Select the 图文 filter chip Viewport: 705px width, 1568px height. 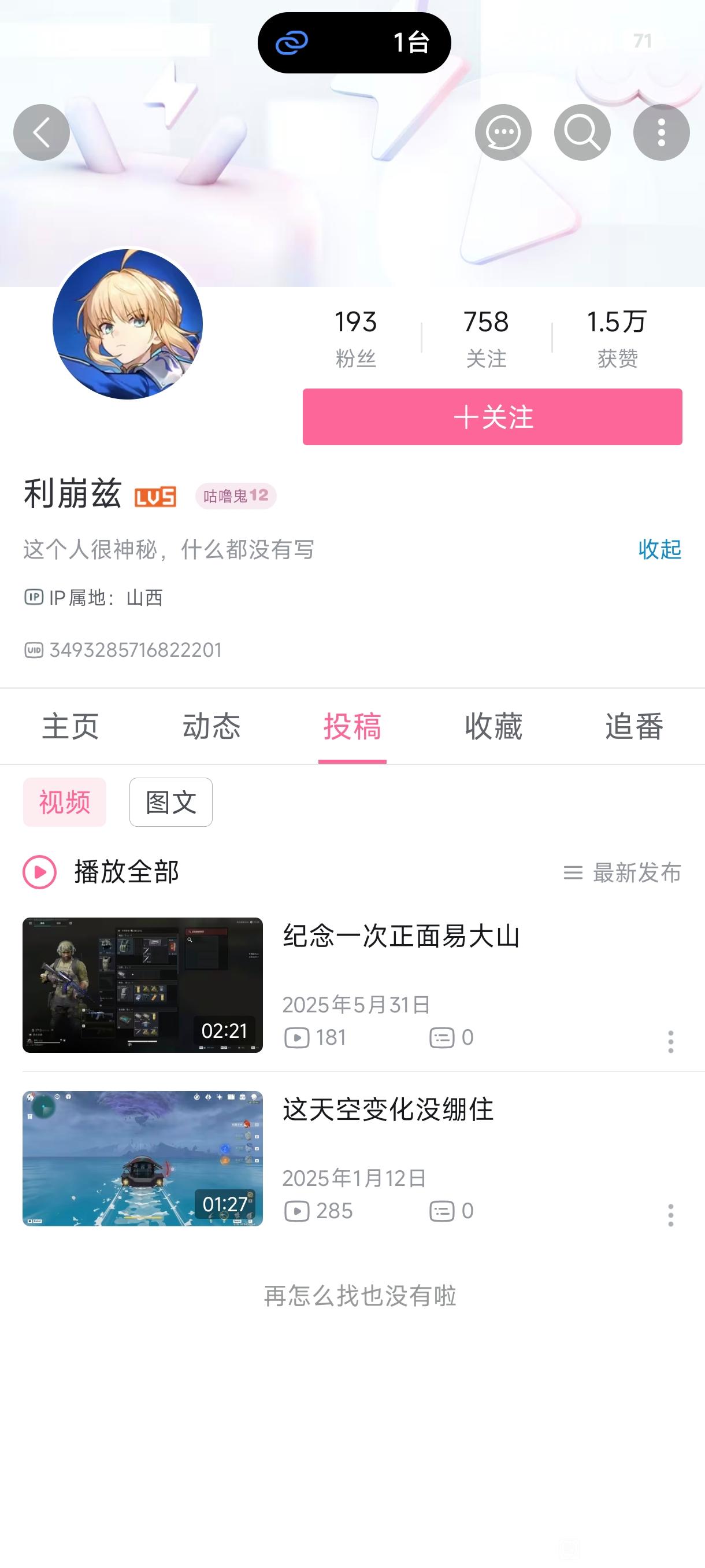[x=171, y=802]
